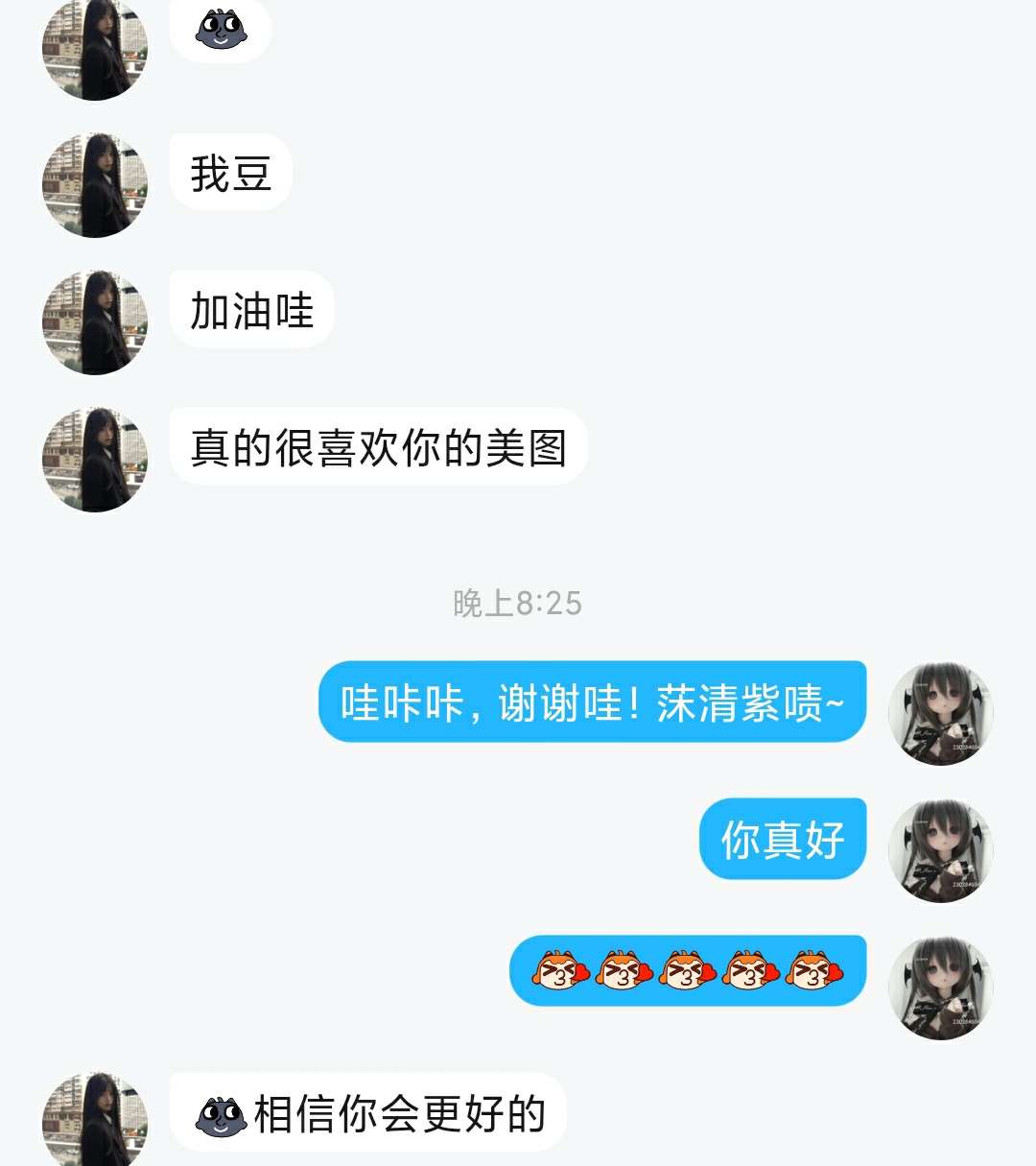
Task: Open my avatar beside 哇咔咔，谢谢哇 message
Action: pyautogui.click(x=940, y=713)
